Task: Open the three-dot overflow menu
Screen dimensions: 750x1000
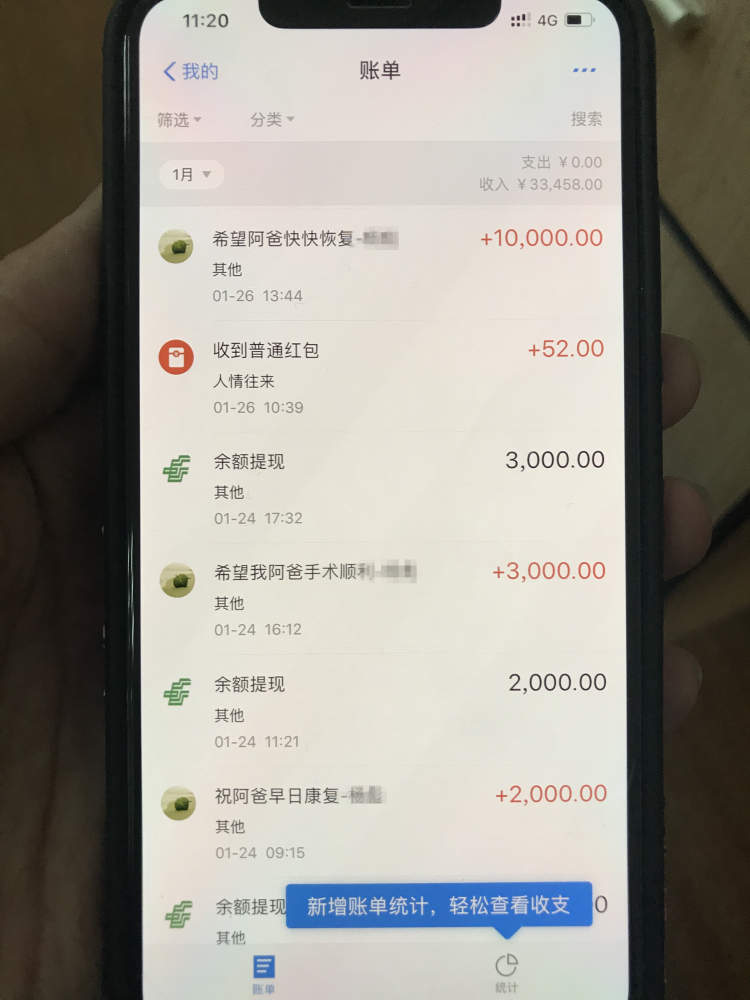Action: (584, 71)
